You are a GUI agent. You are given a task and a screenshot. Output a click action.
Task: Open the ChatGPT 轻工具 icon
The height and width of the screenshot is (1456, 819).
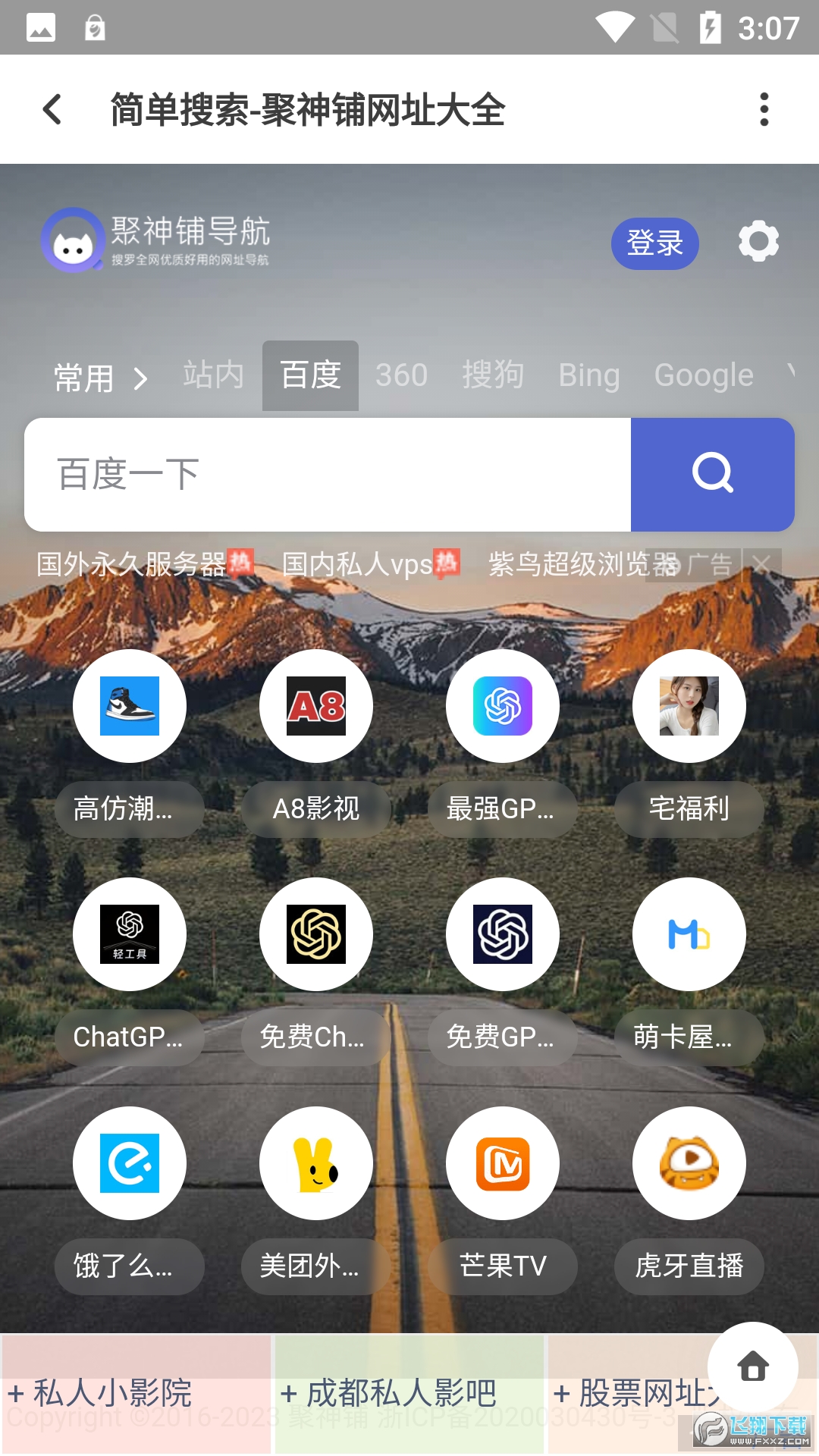pos(129,934)
